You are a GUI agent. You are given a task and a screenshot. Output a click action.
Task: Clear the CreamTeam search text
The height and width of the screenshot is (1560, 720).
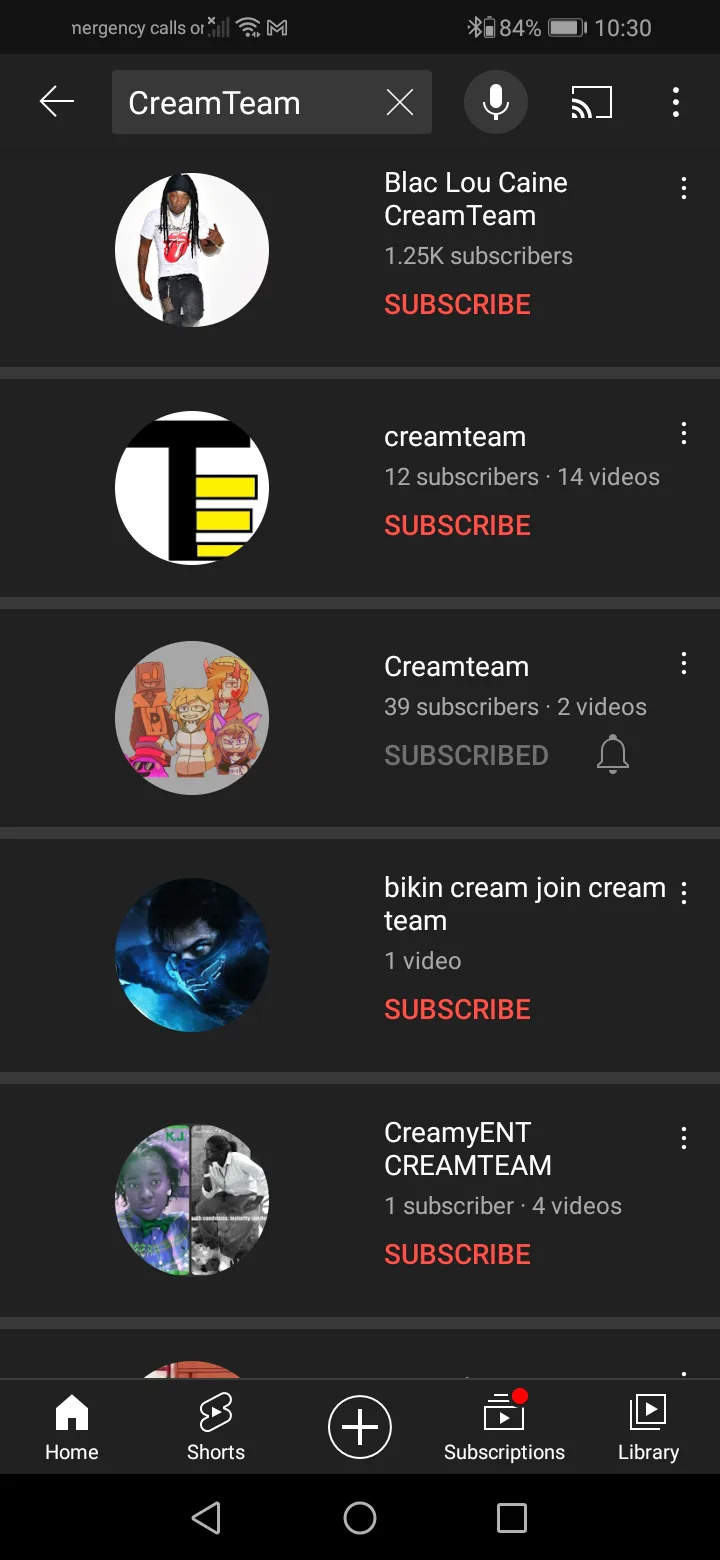click(x=400, y=102)
